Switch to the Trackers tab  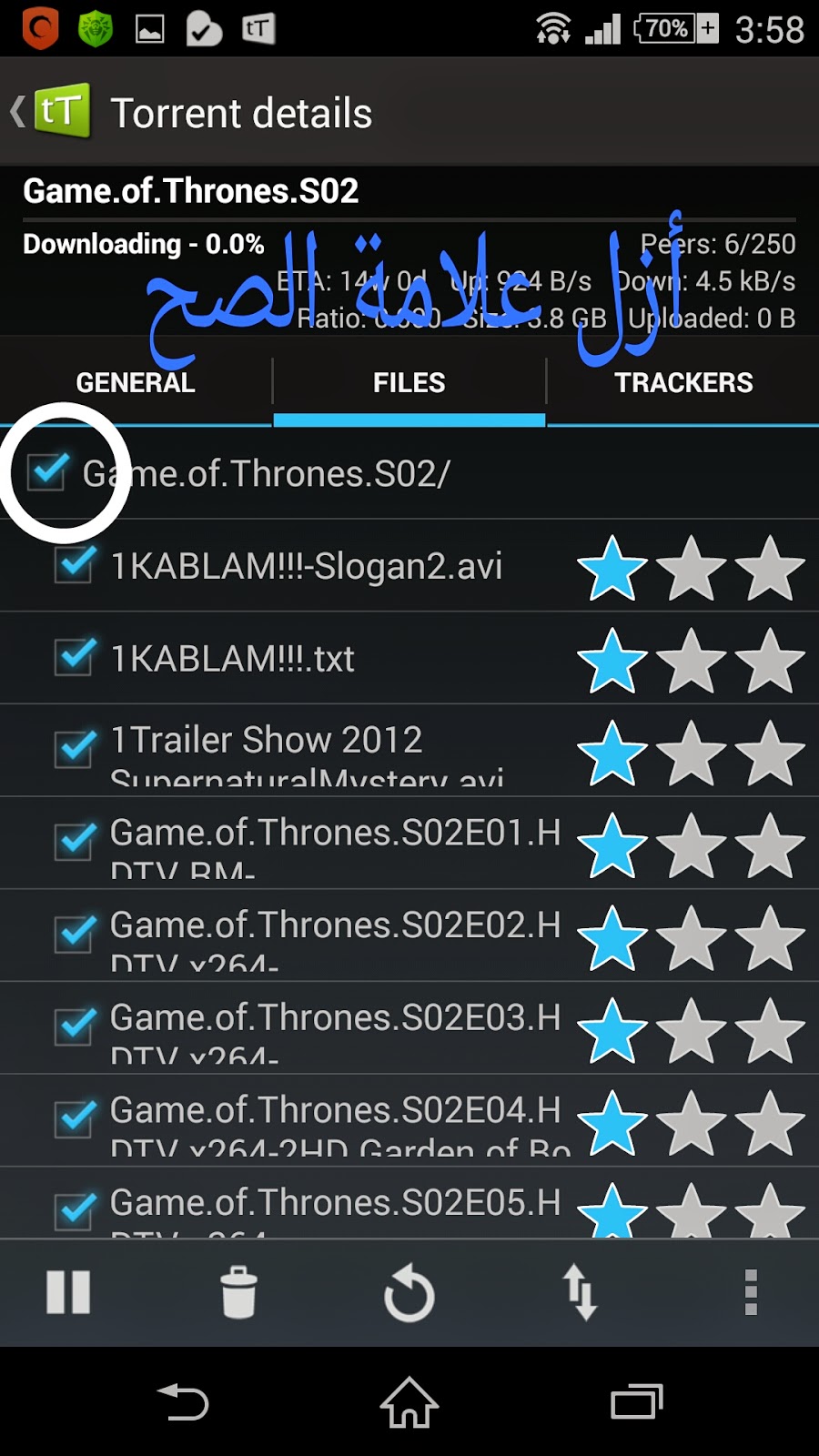683,382
